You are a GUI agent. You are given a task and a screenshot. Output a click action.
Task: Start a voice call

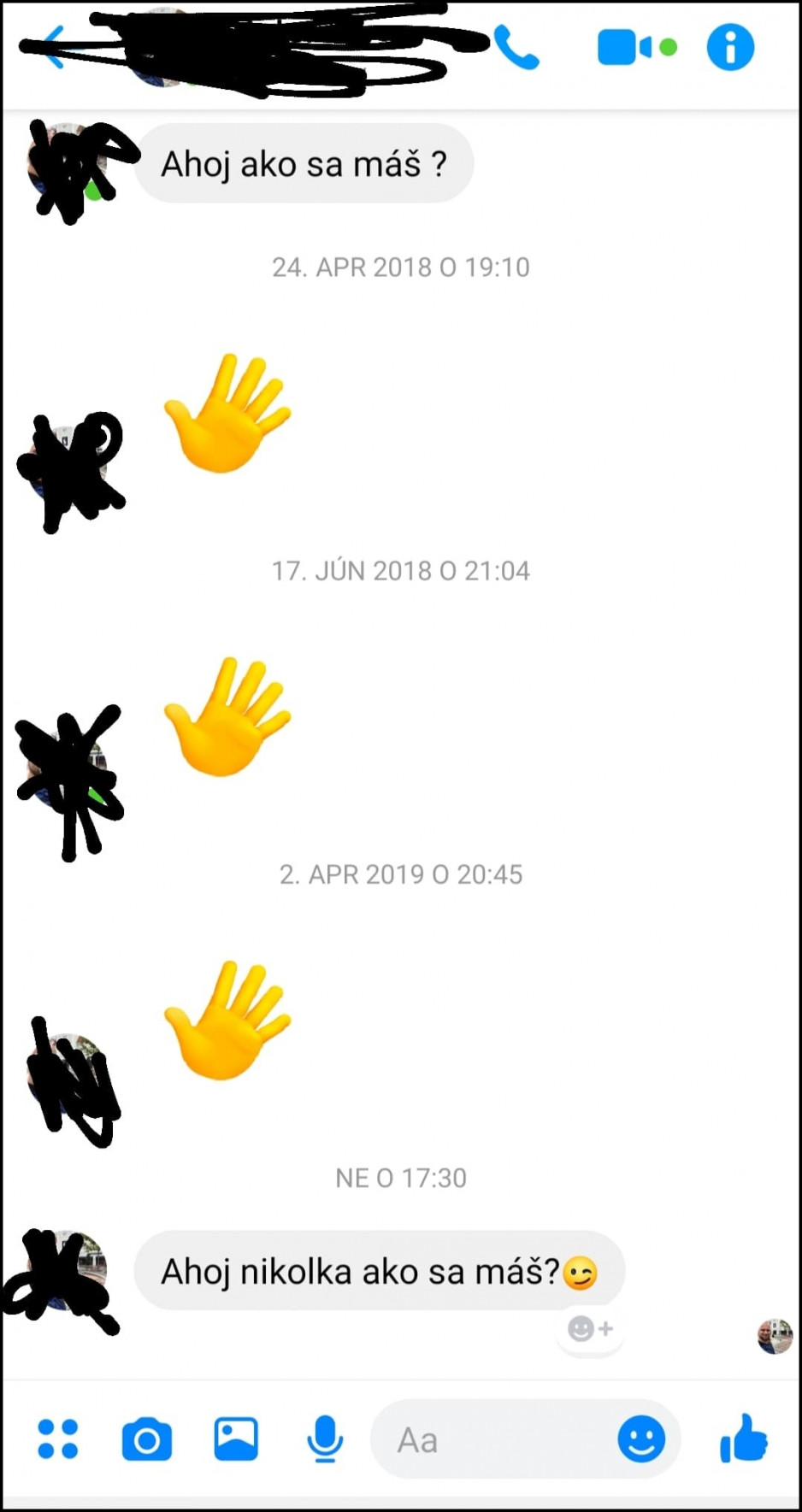coord(516,47)
